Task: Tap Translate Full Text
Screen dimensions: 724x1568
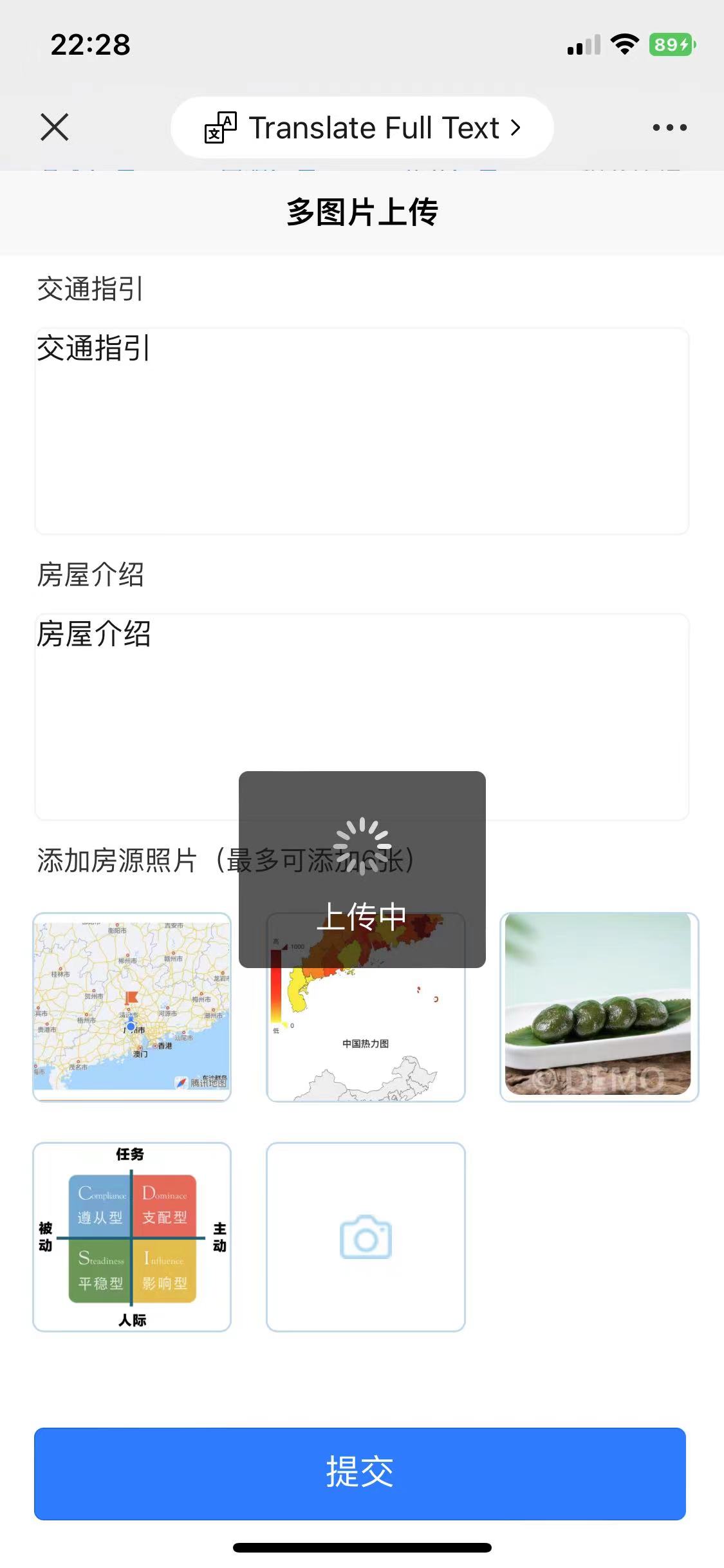Action: 362,127
